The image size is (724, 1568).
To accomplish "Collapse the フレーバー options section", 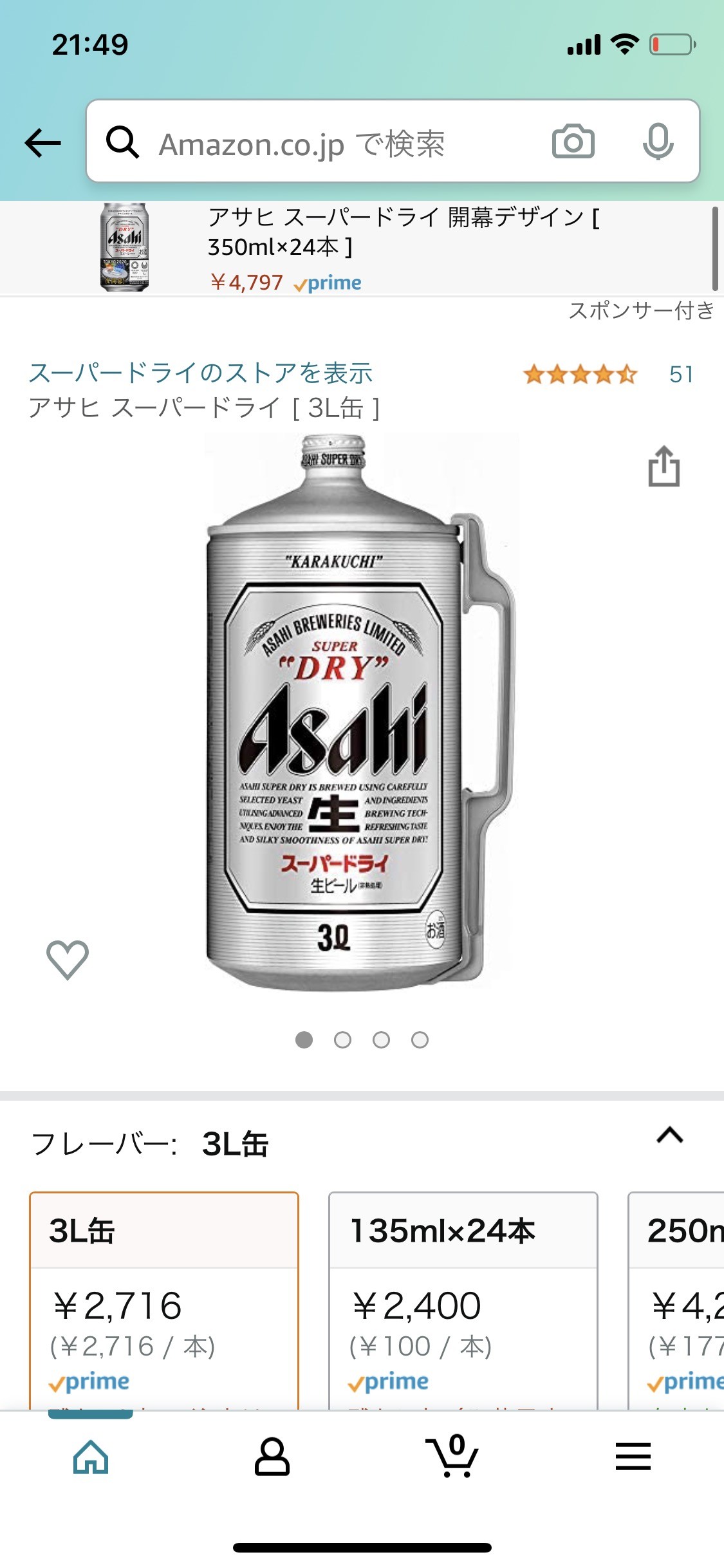I will pos(669,1135).
